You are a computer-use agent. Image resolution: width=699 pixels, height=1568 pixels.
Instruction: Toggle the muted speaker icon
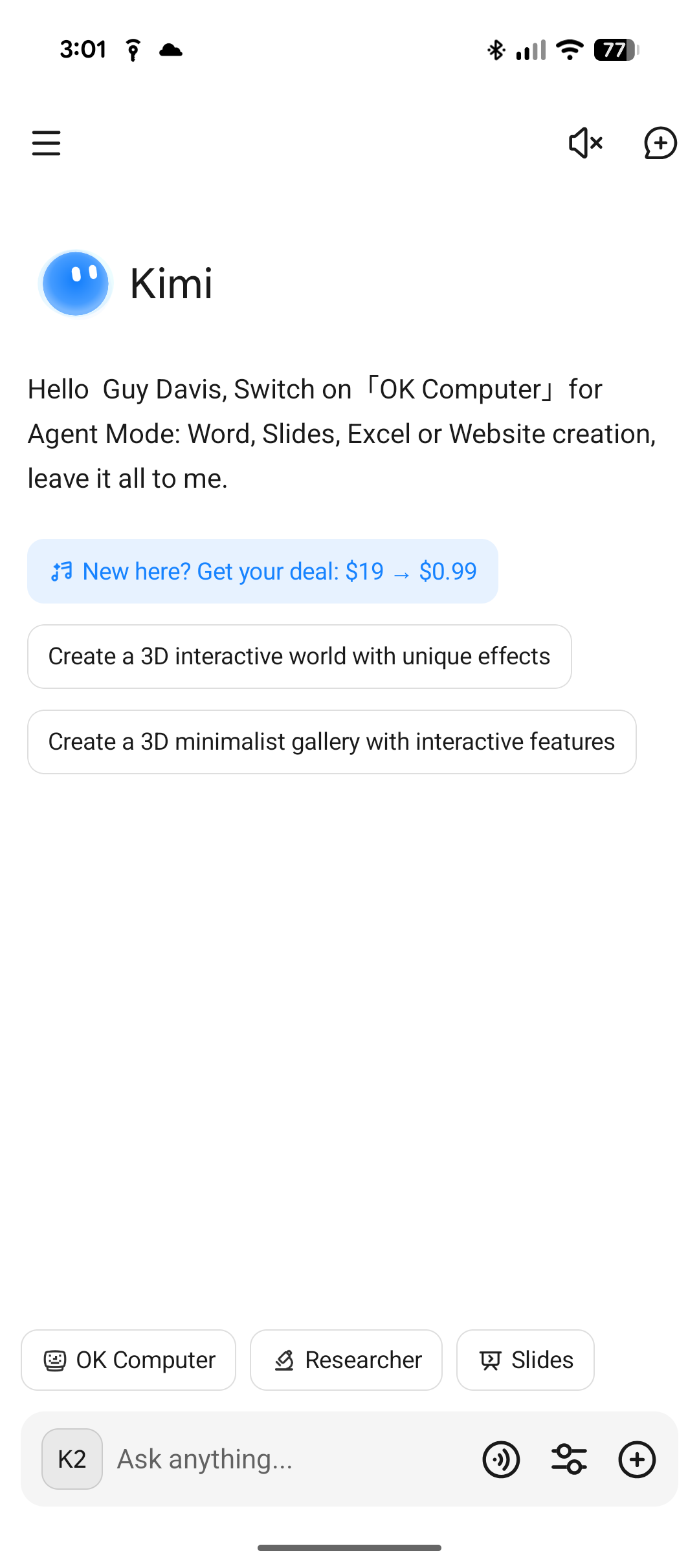pyautogui.click(x=586, y=143)
